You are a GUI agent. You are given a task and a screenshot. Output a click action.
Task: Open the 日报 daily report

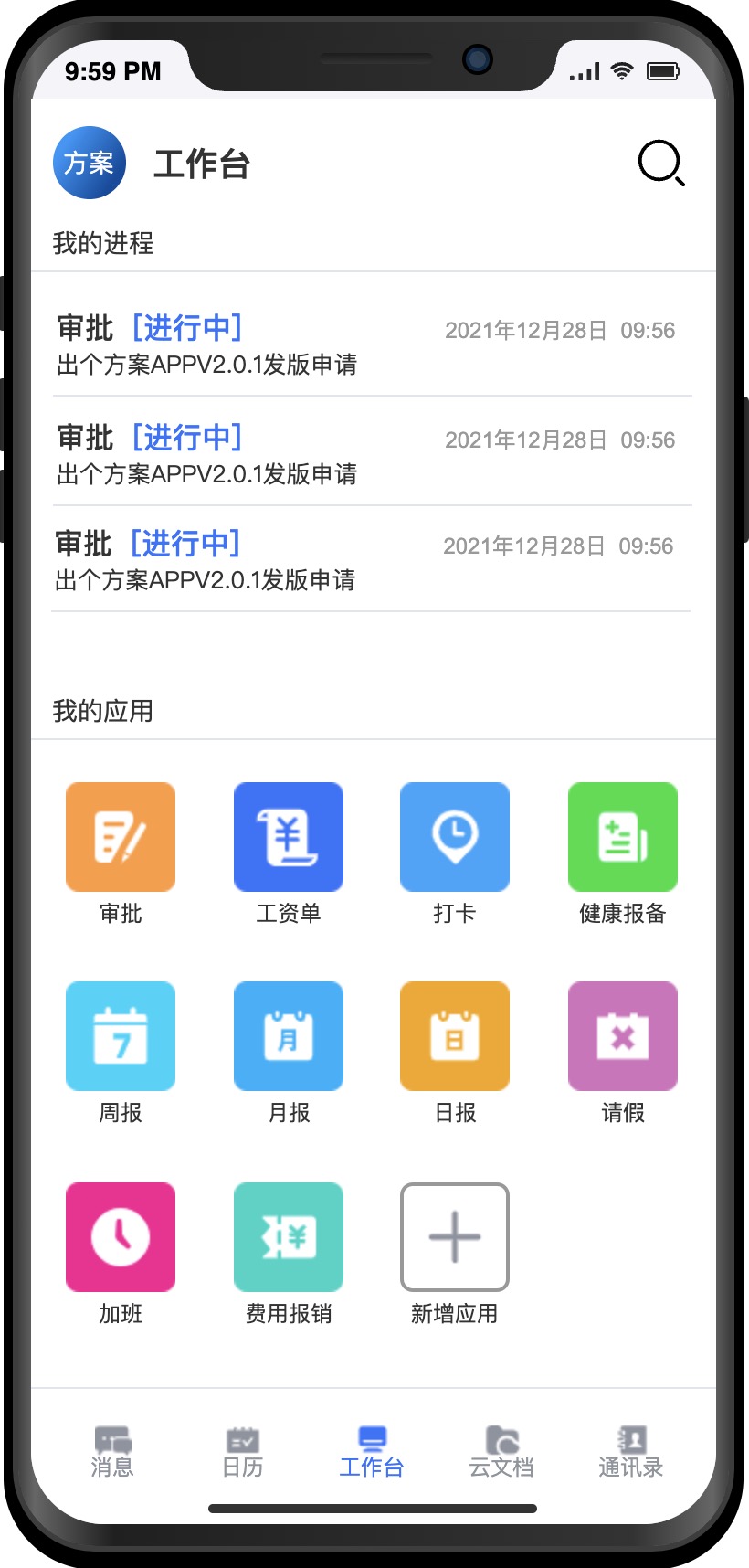pos(455,1036)
